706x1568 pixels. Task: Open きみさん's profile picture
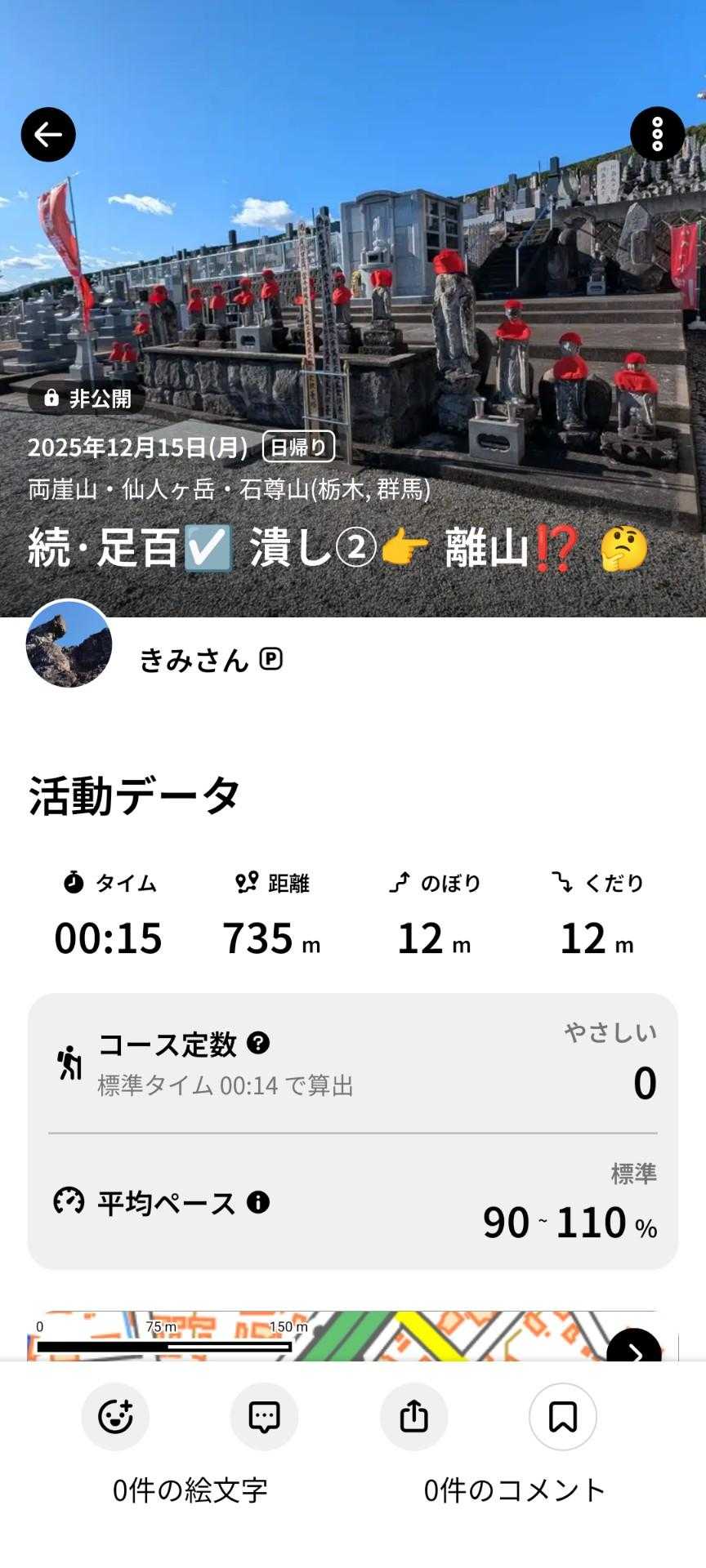[69, 645]
